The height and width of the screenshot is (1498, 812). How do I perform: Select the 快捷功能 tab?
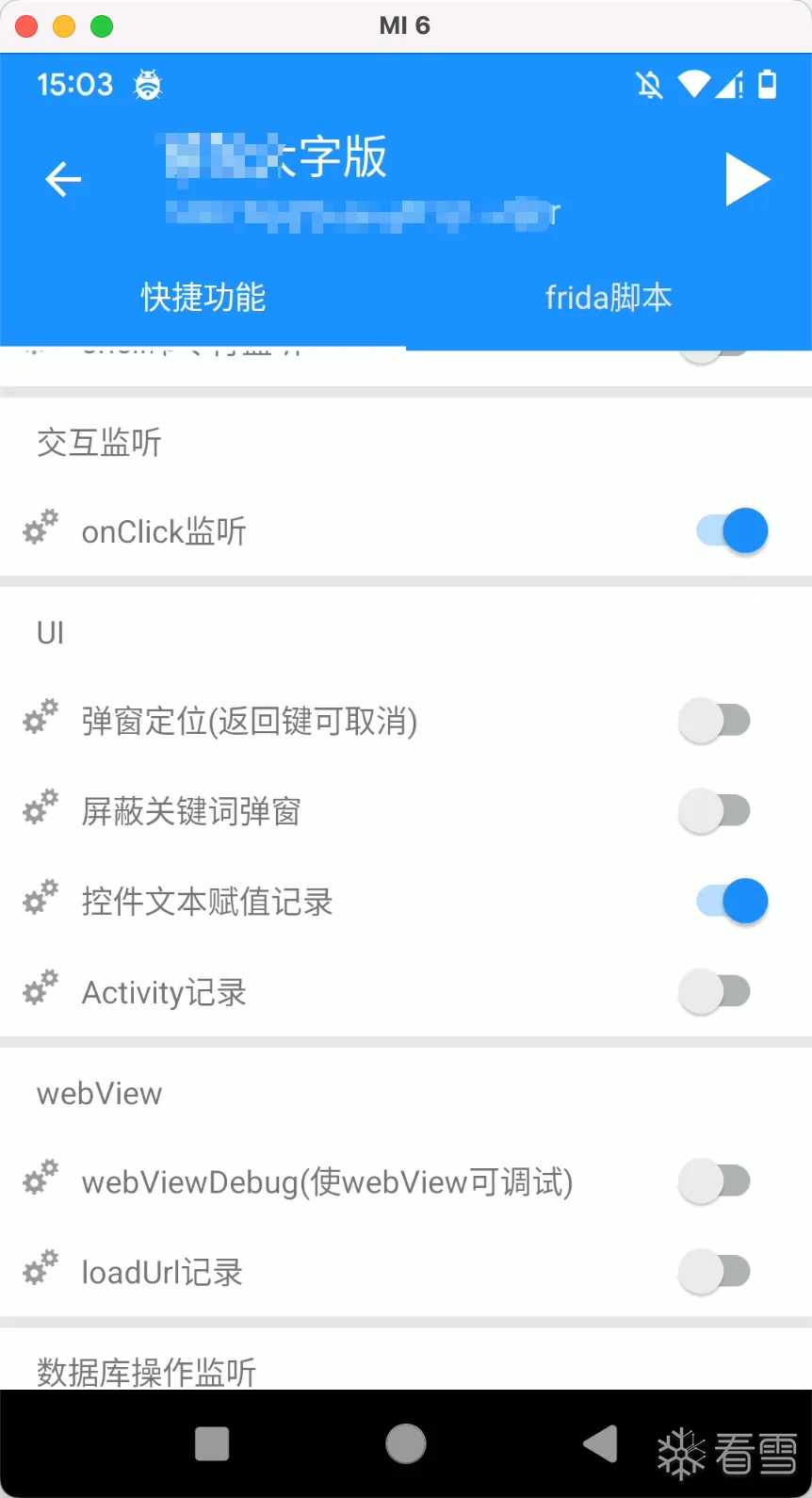203,298
